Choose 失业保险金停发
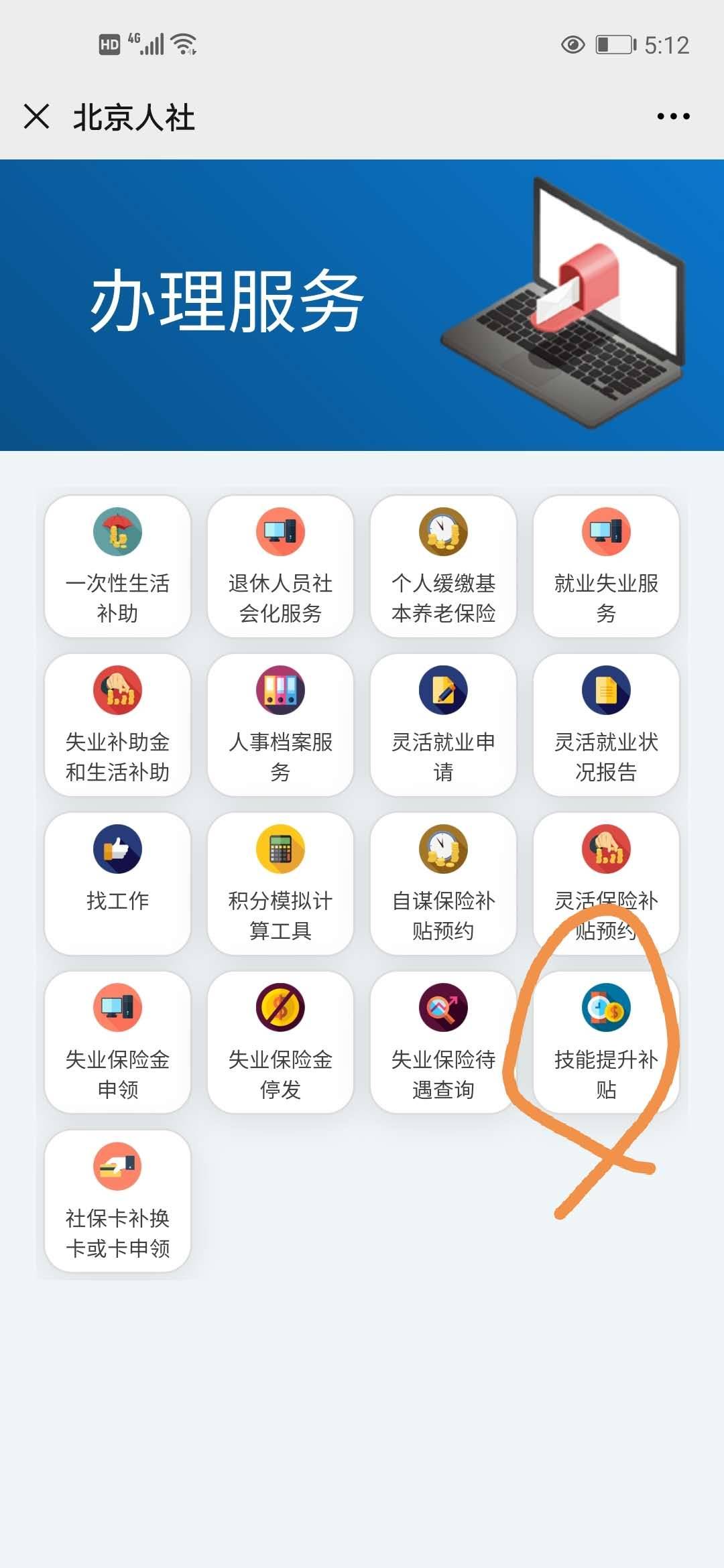 [280, 1043]
